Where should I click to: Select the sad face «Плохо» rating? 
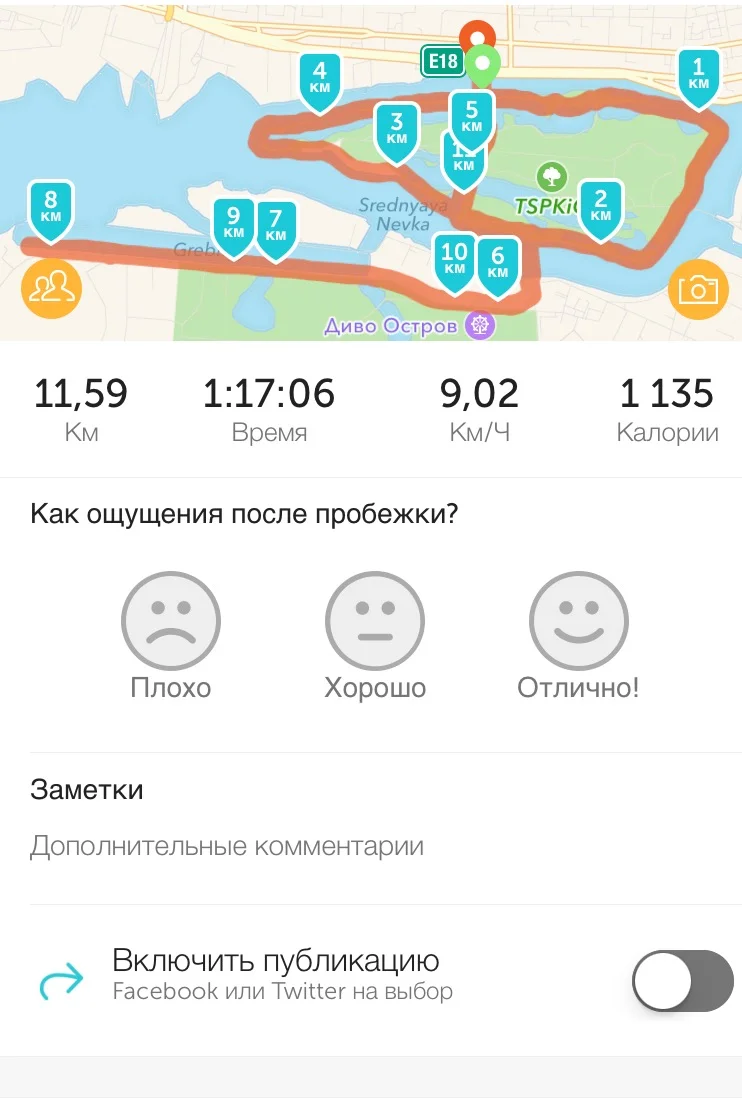click(x=171, y=621)
